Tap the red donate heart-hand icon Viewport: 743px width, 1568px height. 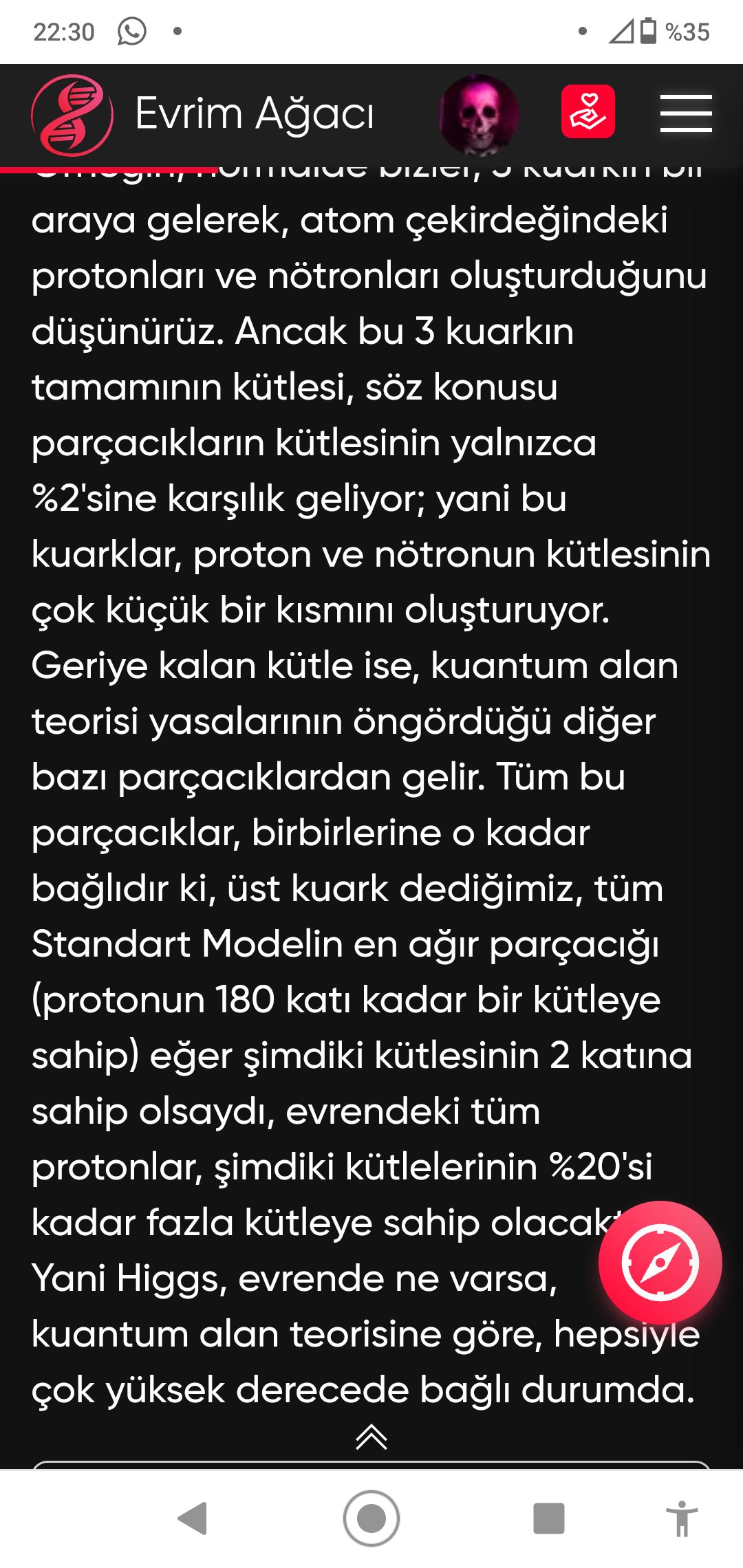588,112
